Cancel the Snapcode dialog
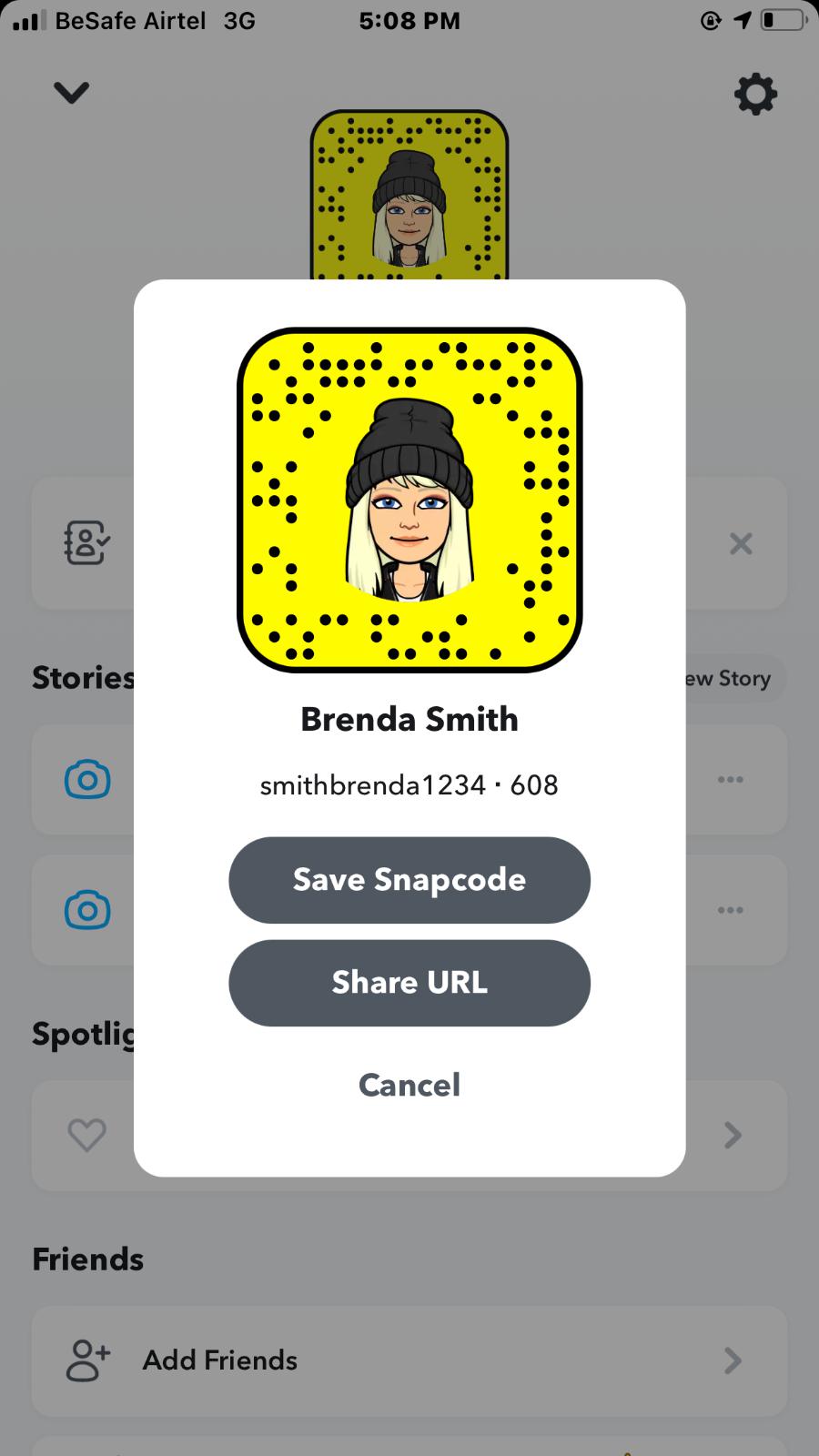This screenshot has width=819, height=1456. click(409, 1085)
